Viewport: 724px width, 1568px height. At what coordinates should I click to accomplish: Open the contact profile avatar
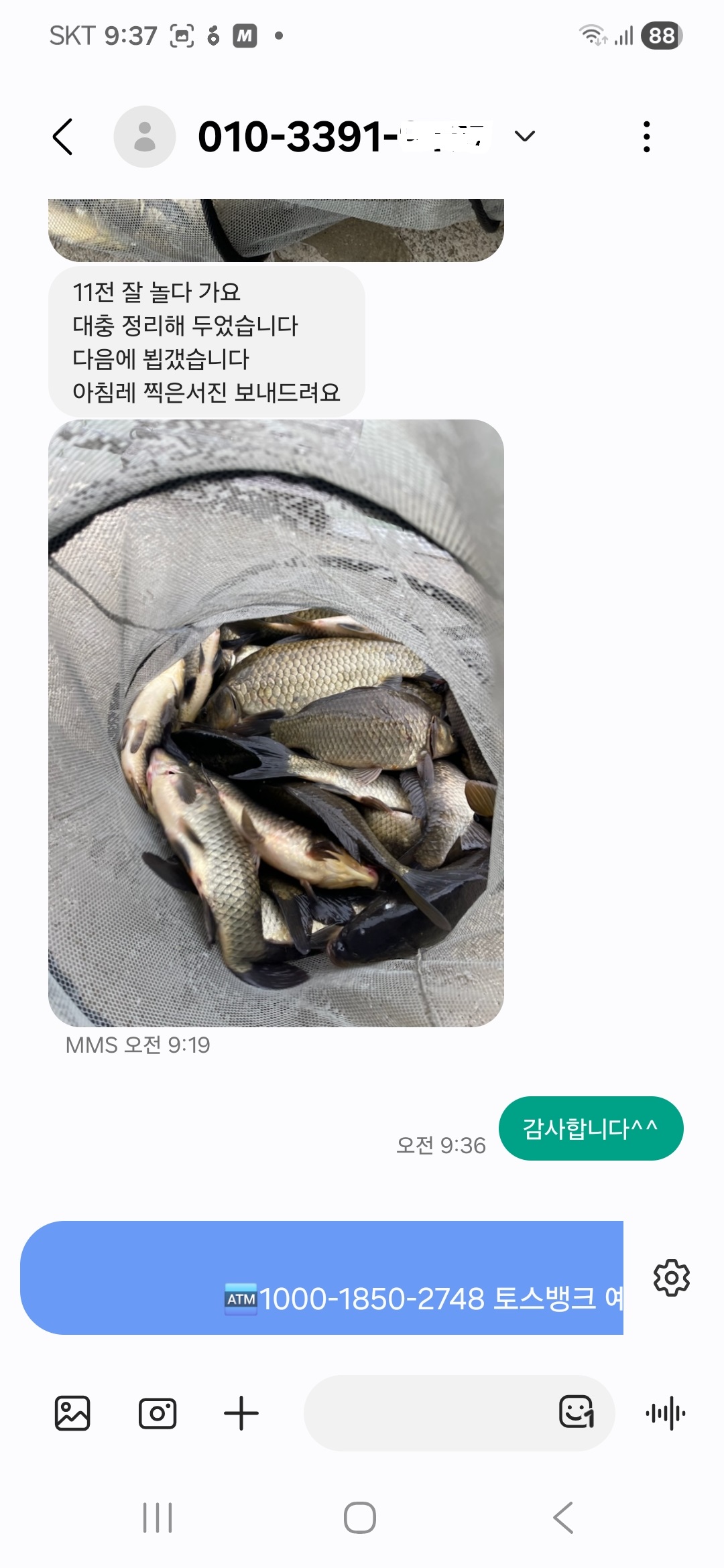pos(144,137)
